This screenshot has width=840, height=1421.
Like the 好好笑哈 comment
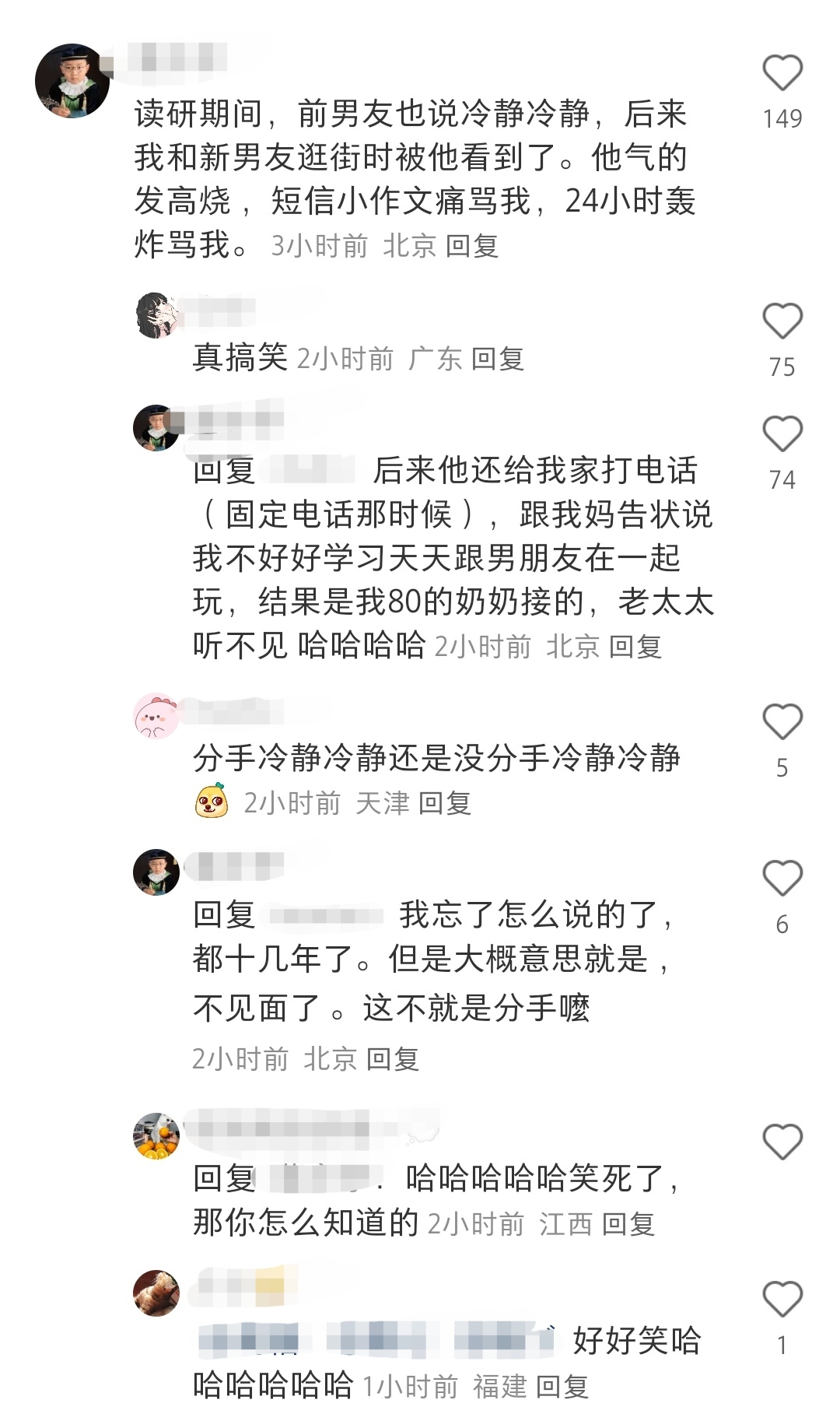click(782, 1300)
